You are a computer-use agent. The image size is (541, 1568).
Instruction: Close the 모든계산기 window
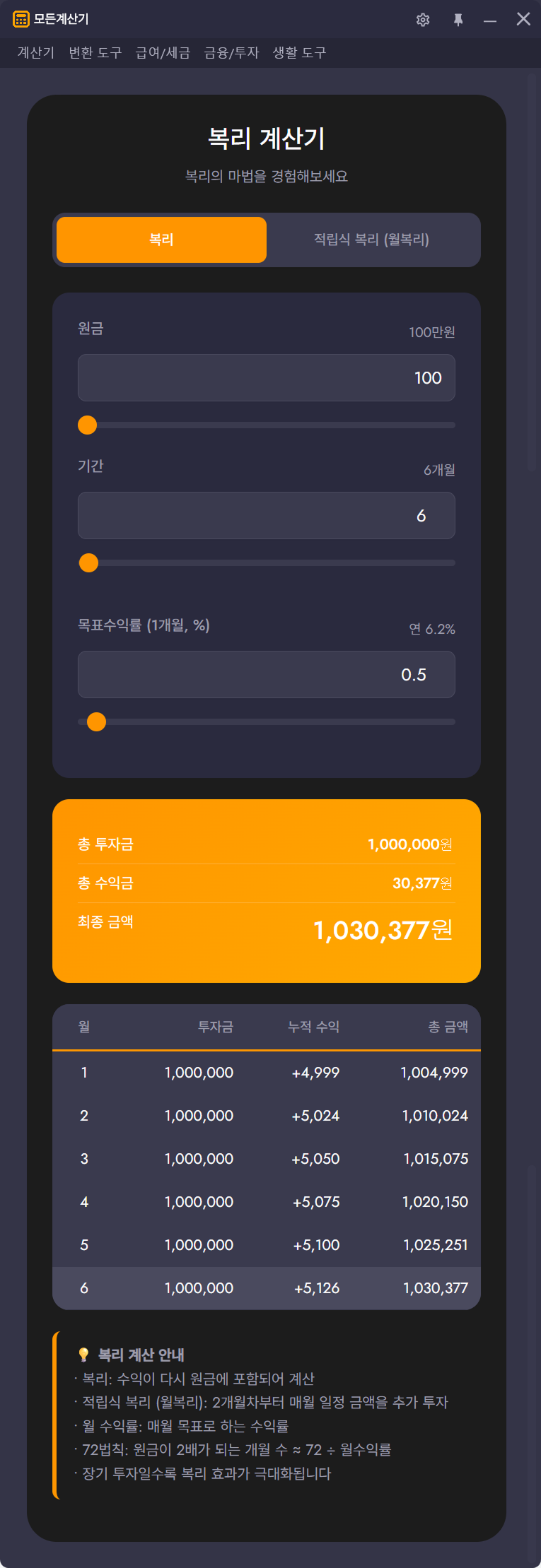(x=523, y=19)
